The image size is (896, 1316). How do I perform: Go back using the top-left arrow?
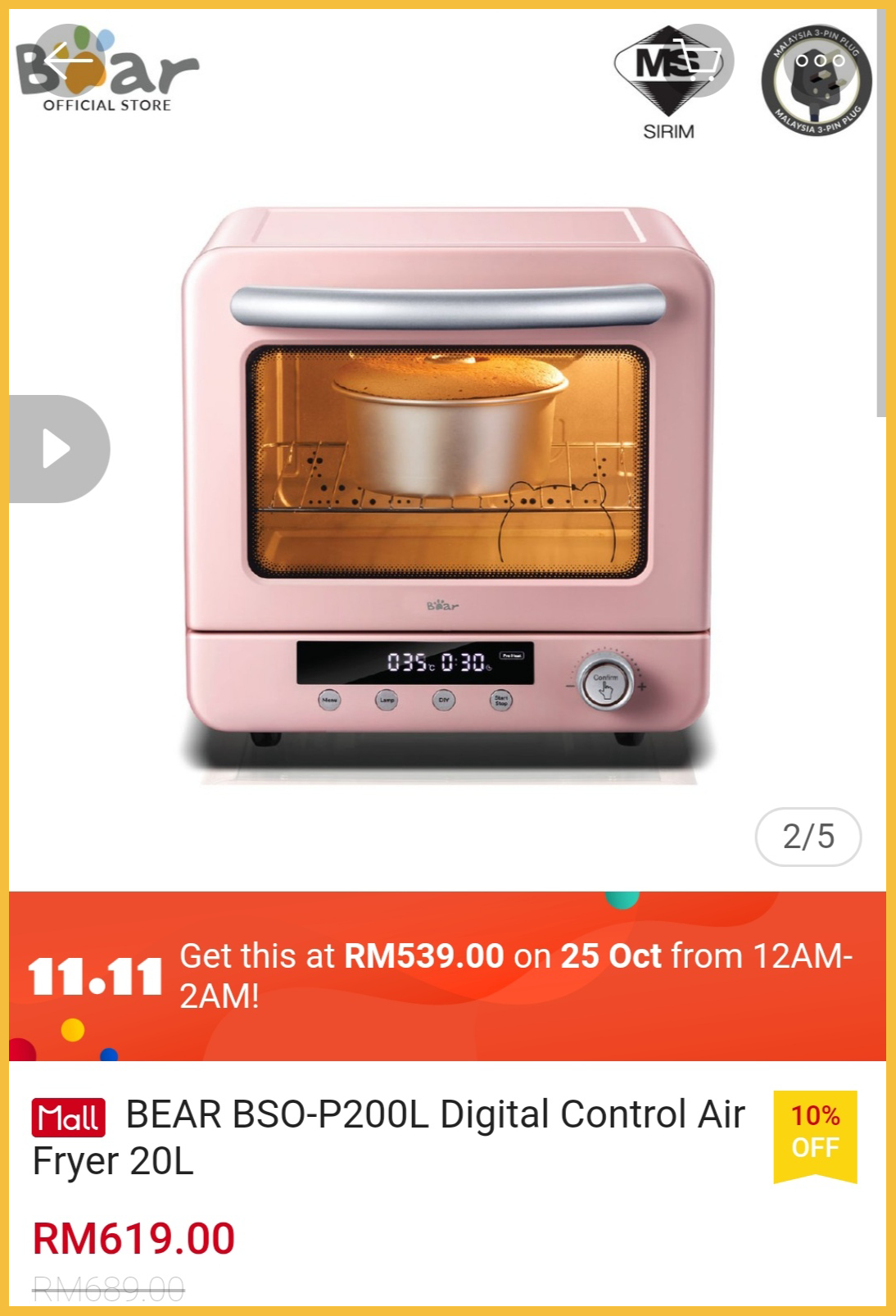coord(69,60)
